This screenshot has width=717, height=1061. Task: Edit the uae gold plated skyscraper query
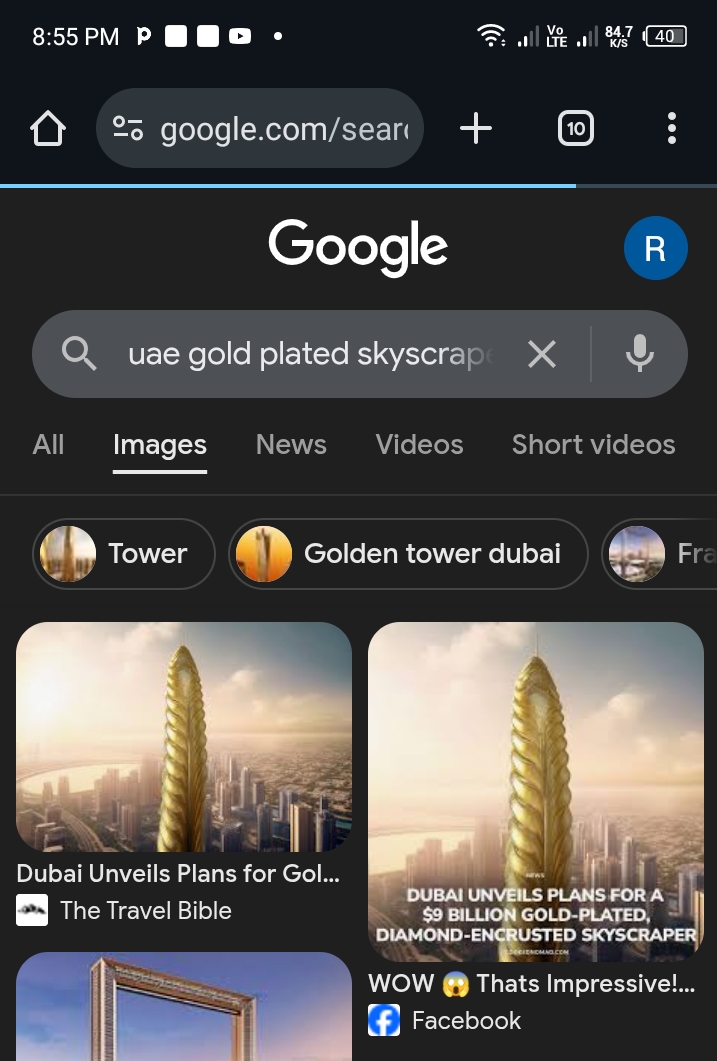coord(310,354)
